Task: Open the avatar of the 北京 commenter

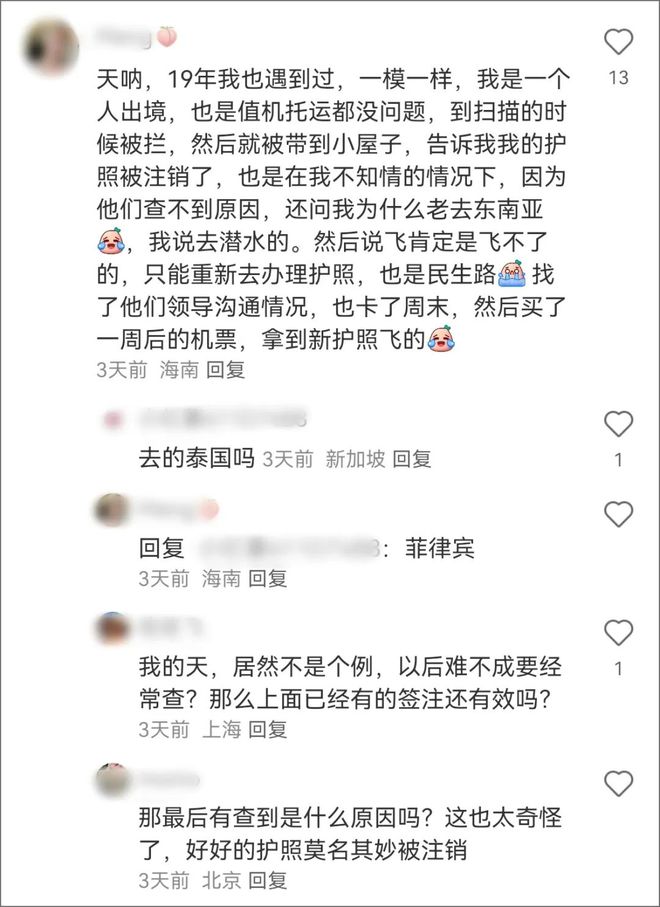Action: [112, 780]
